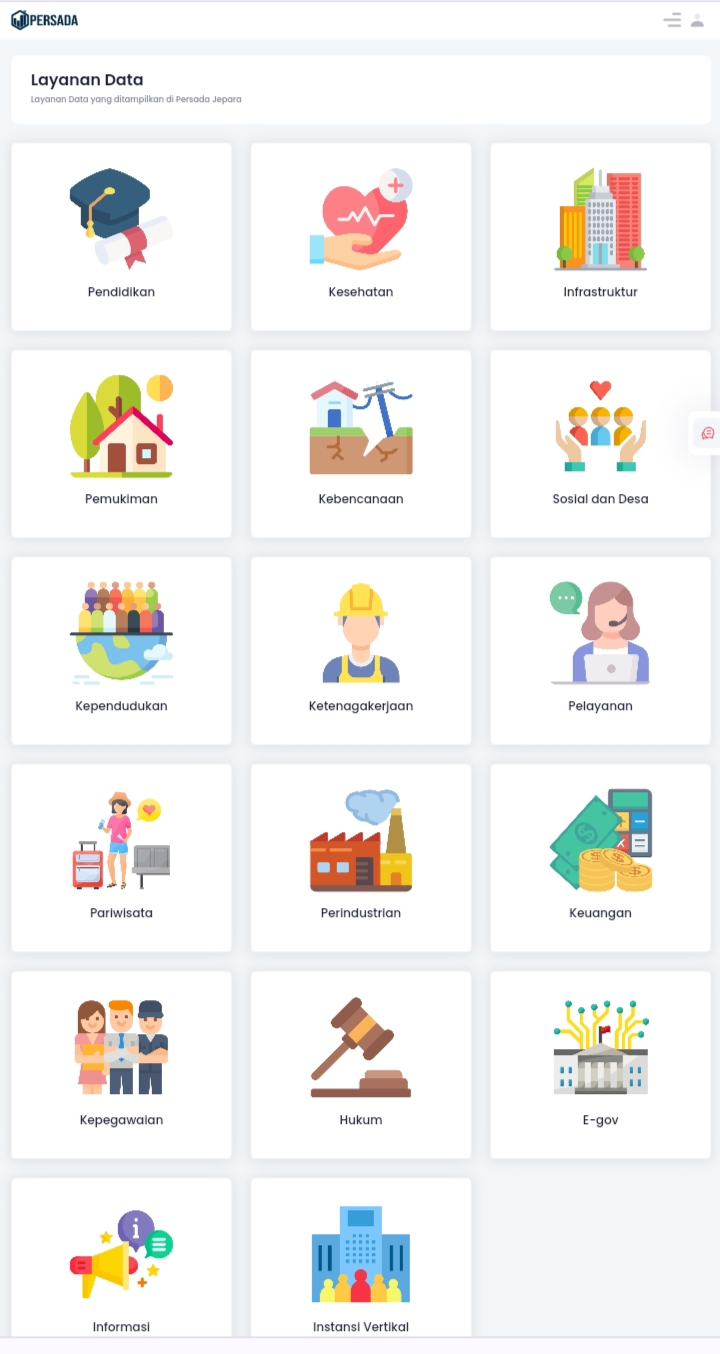Open the Pelayanan card
720x1354 pixels.
[x=600, y=651]
